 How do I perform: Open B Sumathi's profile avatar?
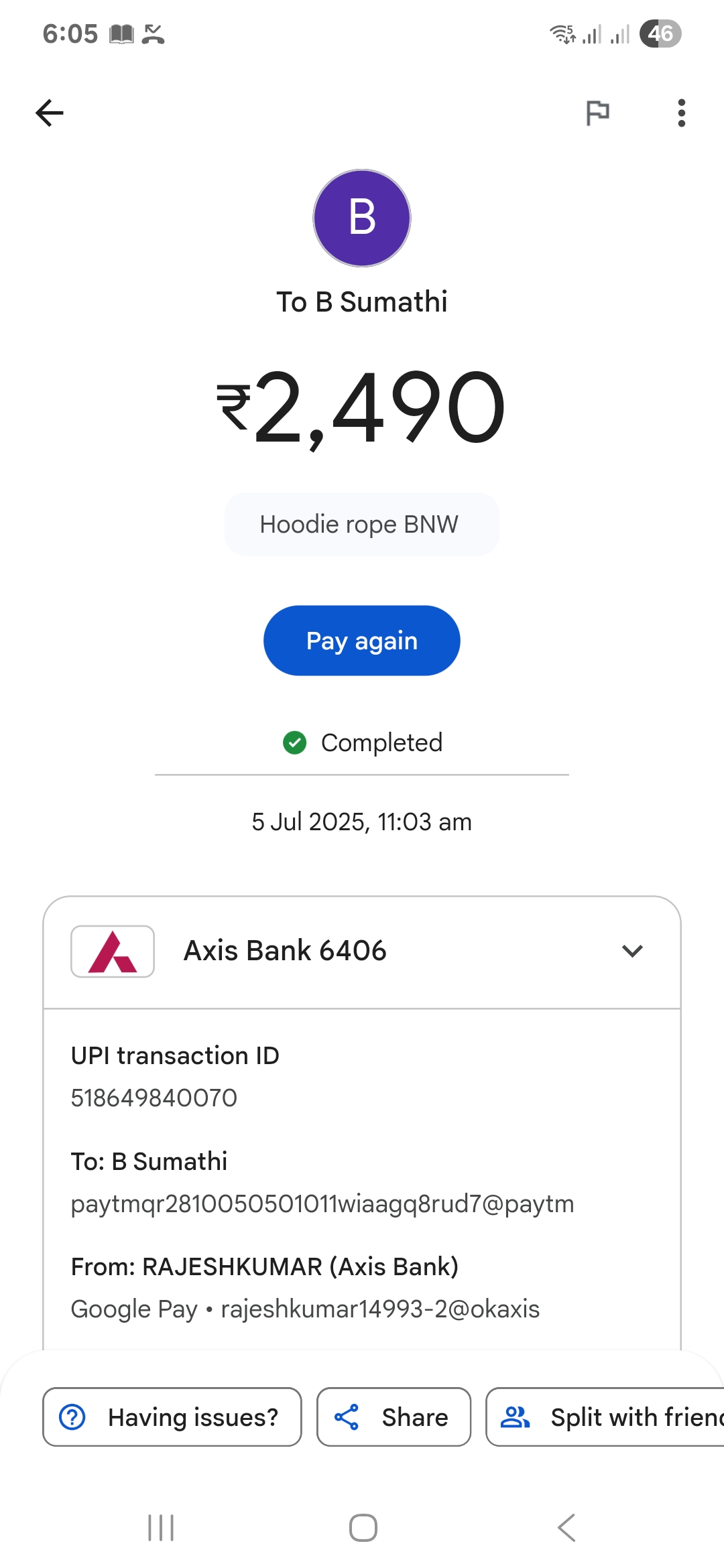click(x=362, y=218)
